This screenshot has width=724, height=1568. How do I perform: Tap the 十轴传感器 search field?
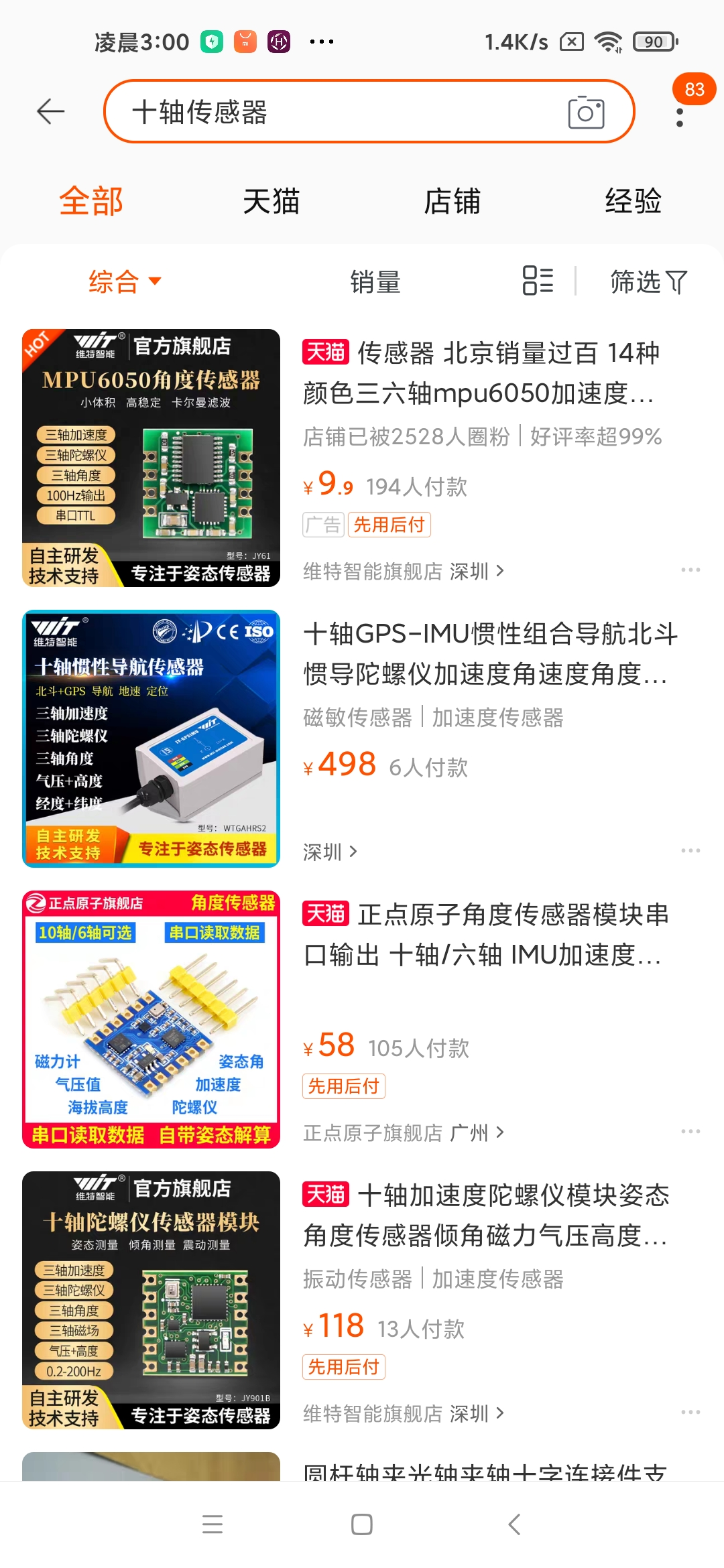(335, 112)
